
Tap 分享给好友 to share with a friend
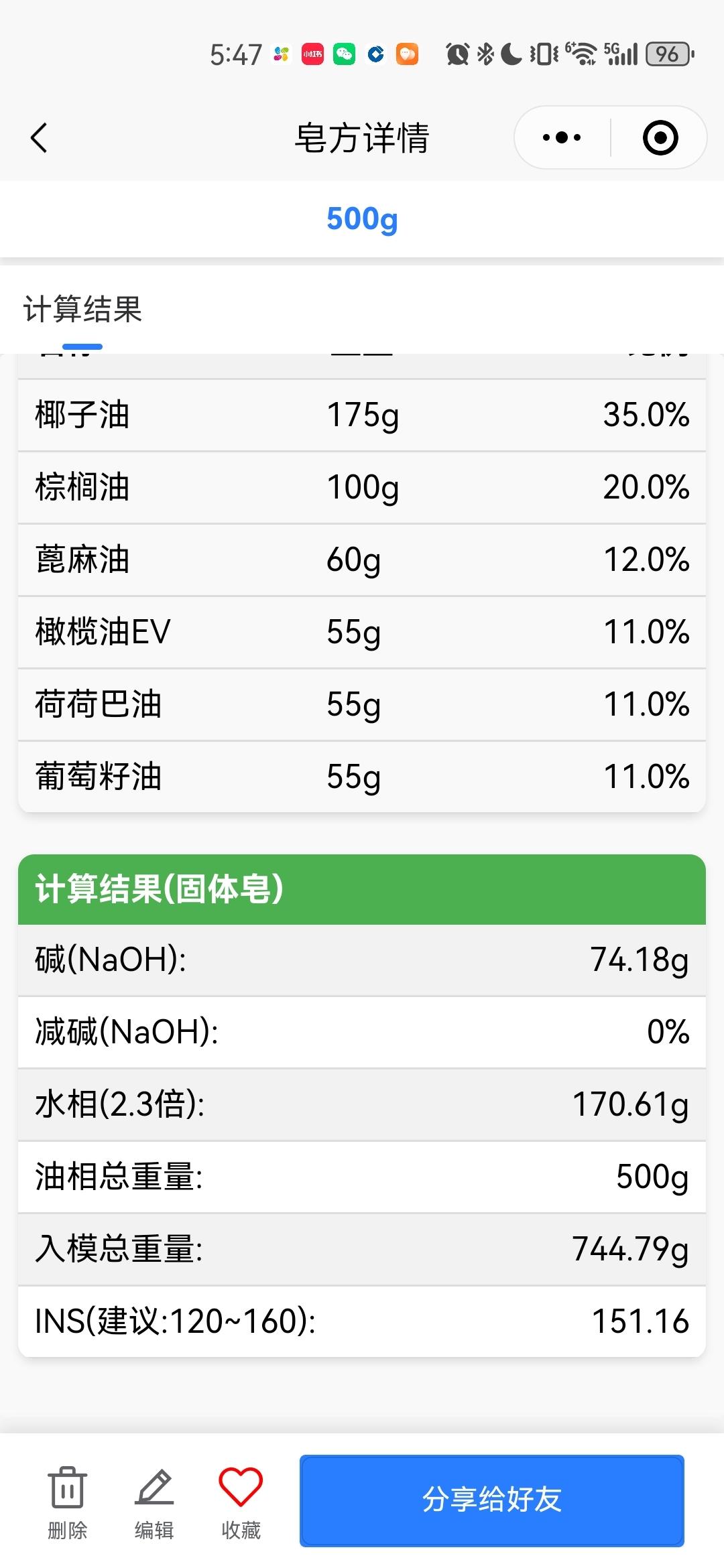click(492, 1500)
